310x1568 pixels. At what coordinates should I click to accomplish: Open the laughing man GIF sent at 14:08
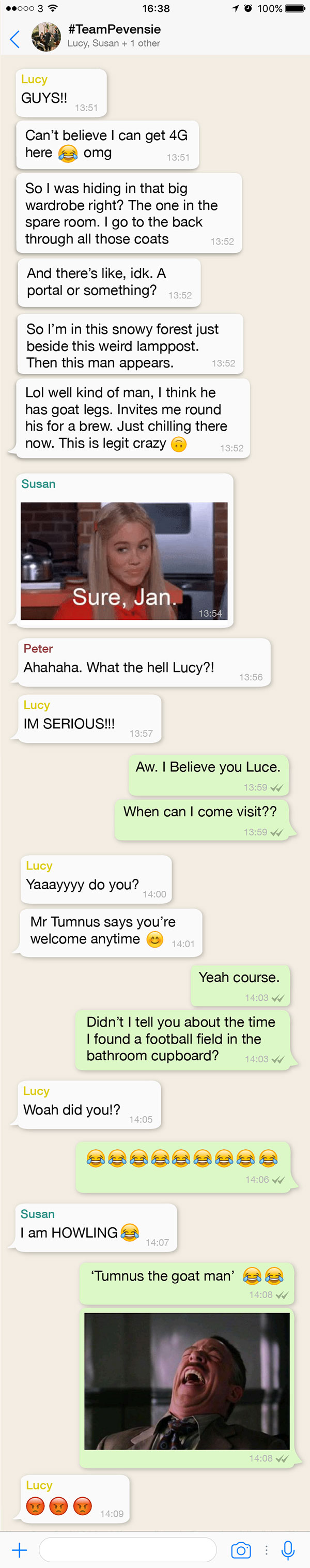coord(187,1380)
